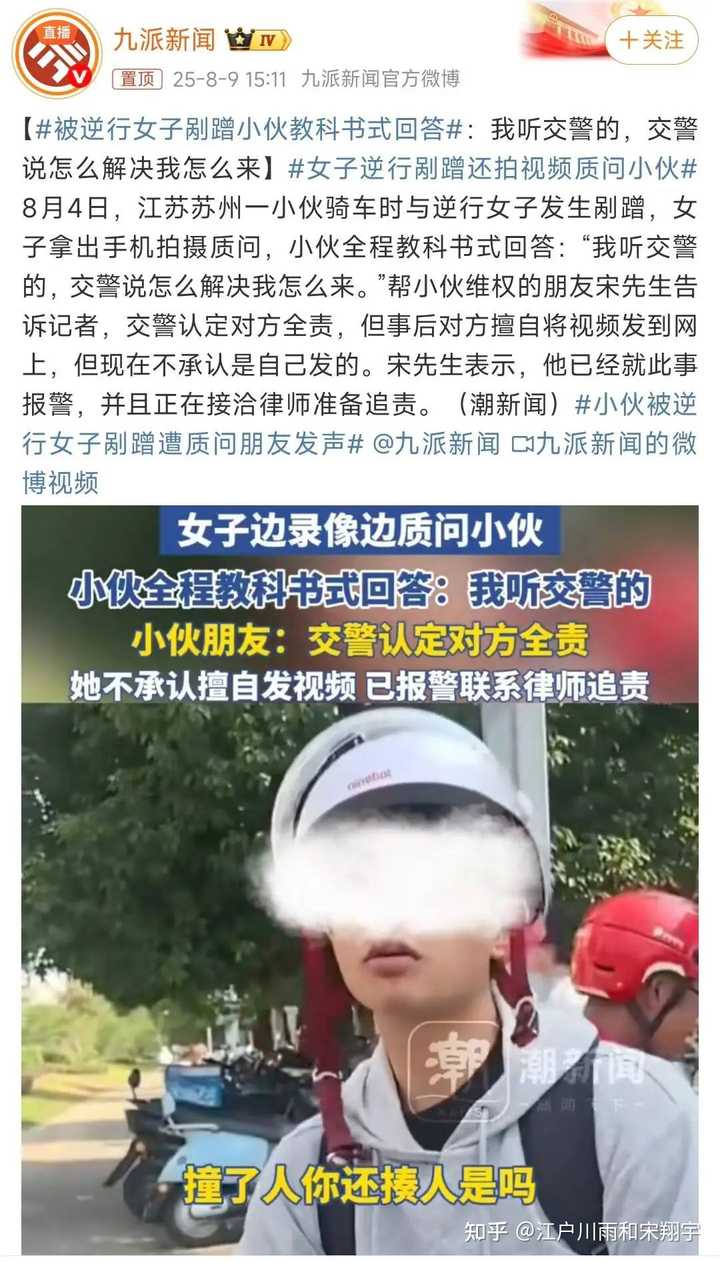Open the 九派新闻 account name
Image resolution: width=720 pixels, height=1262 pixels.
[x=163, y=40]
